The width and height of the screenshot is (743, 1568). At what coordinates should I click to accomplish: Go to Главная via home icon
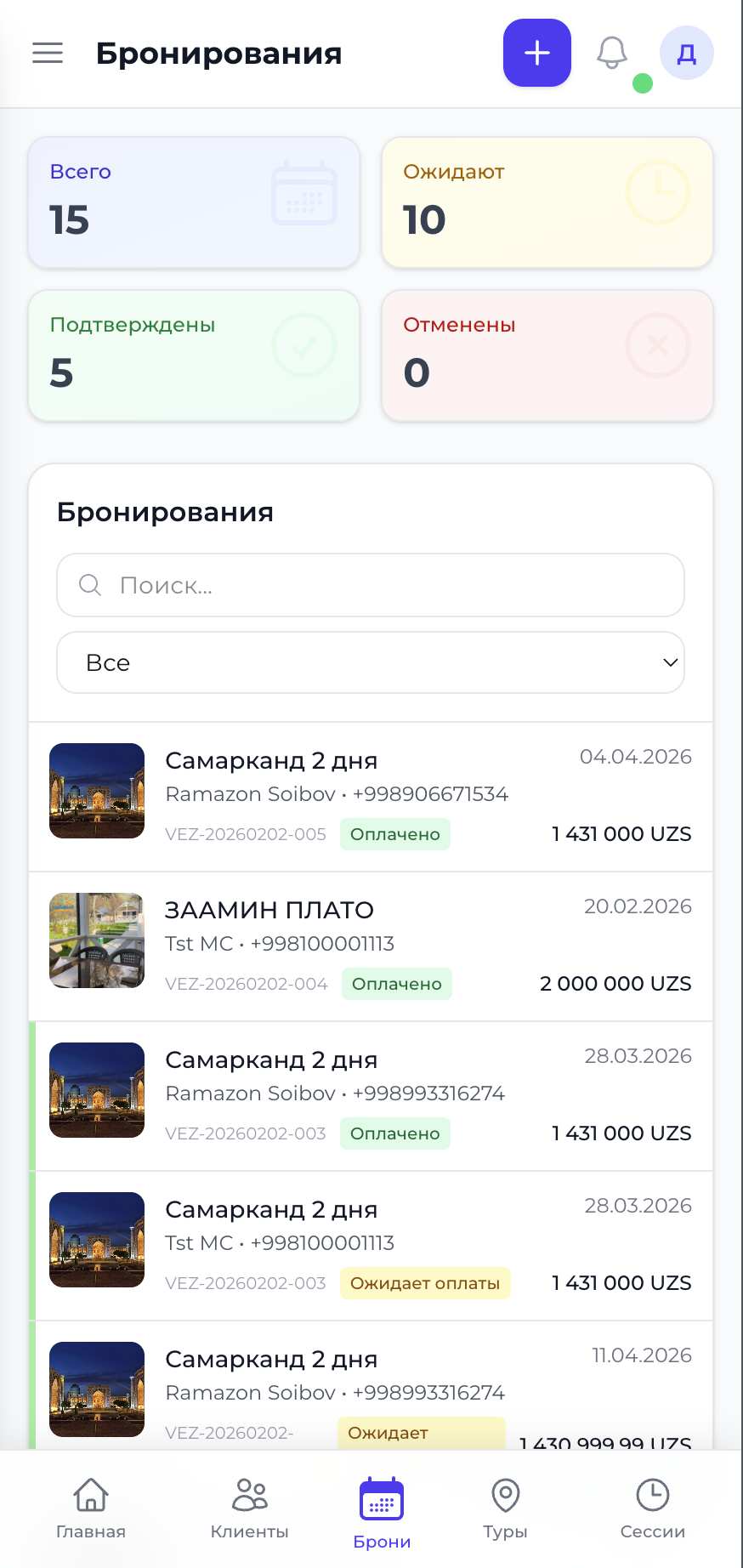(90, 1509)
